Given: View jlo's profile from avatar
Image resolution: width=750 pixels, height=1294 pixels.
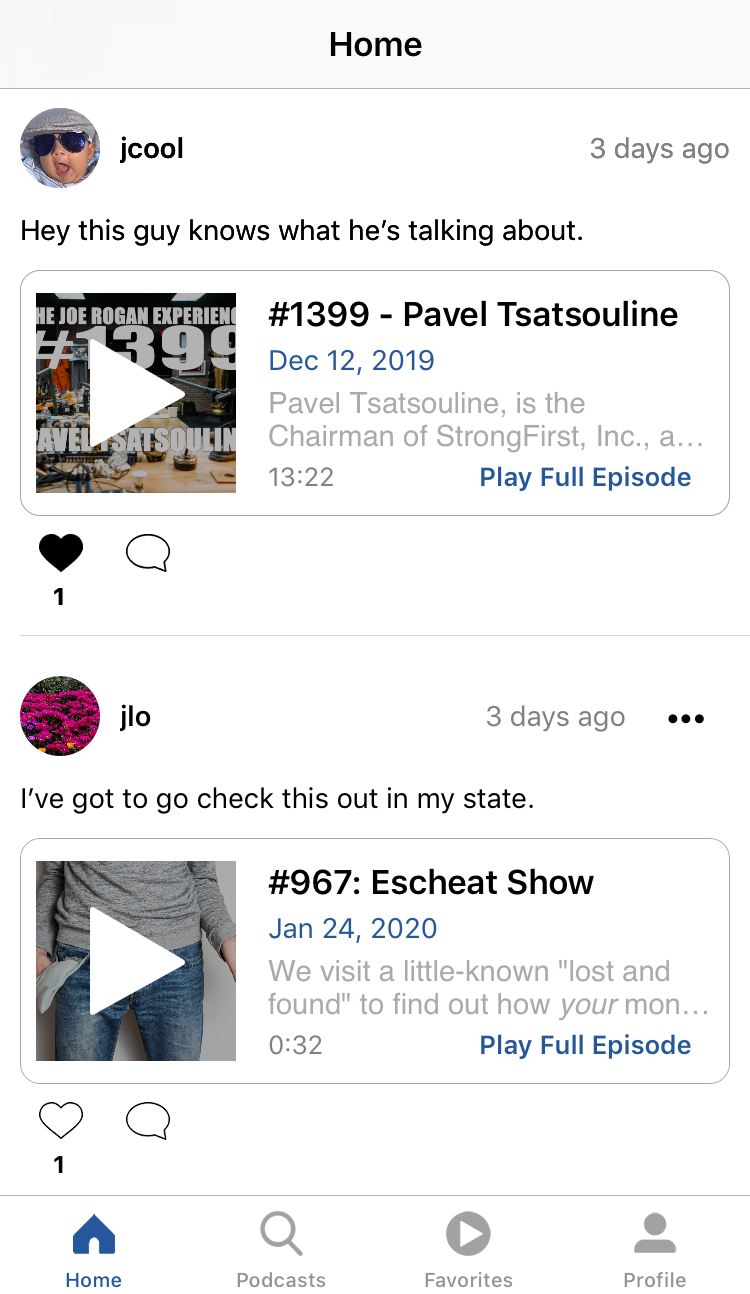Looking at the screenshot, I should point(60,716).
